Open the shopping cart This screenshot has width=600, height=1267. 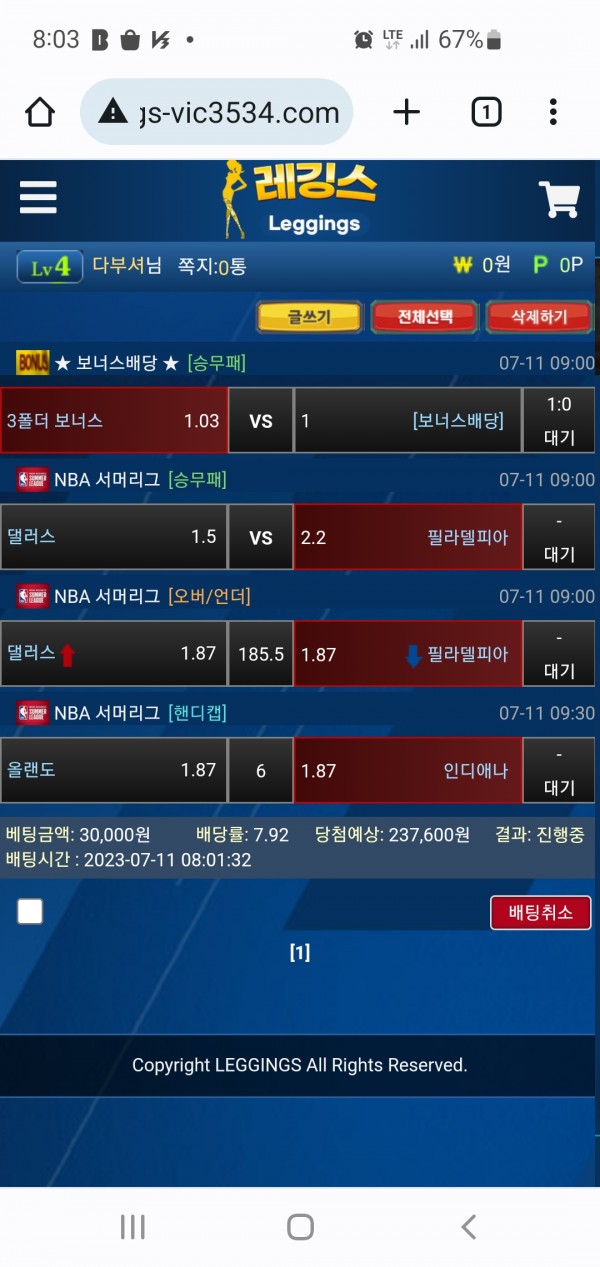click(x=559, y=199)
